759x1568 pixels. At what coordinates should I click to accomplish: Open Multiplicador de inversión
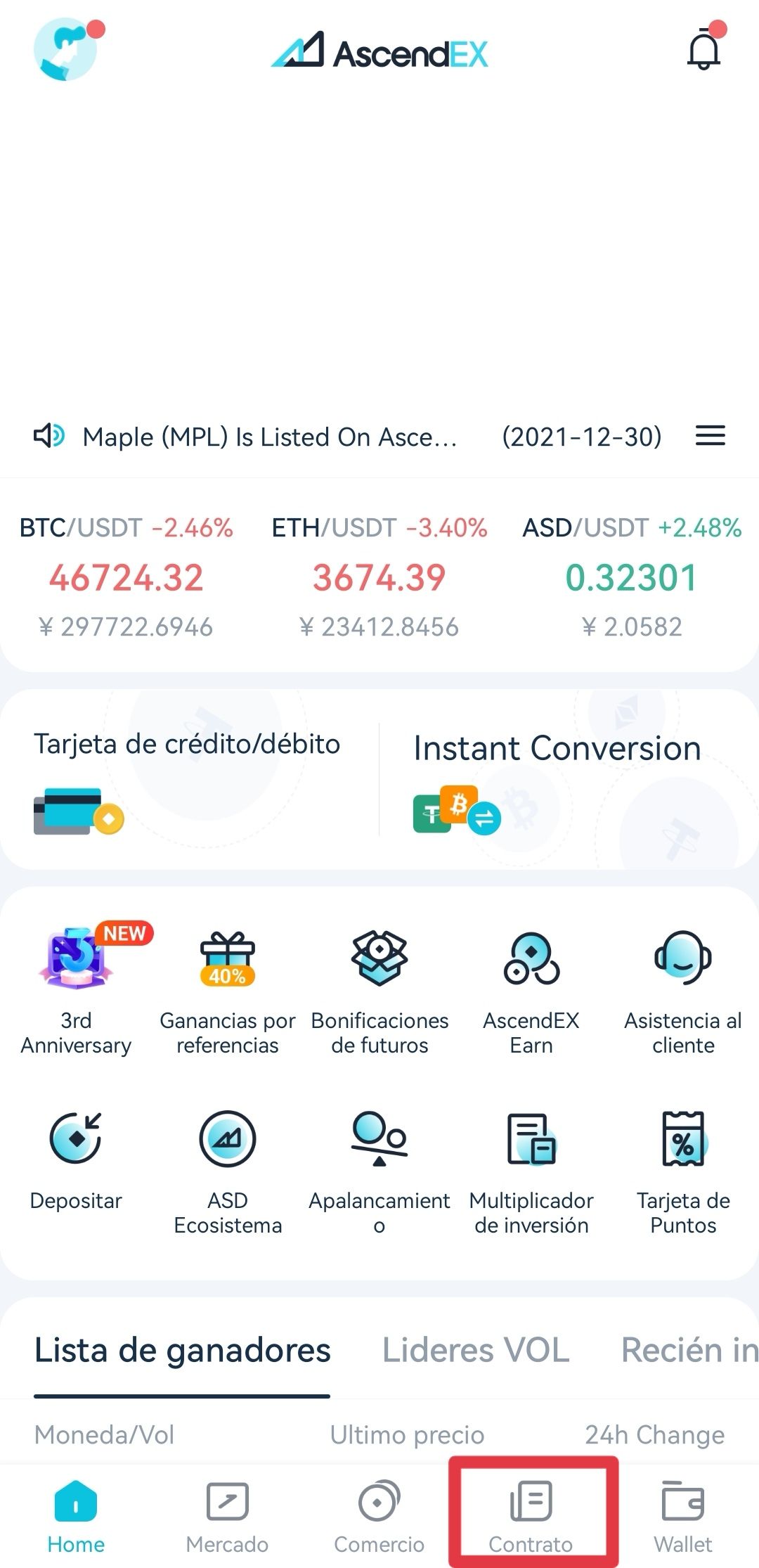531,1167
